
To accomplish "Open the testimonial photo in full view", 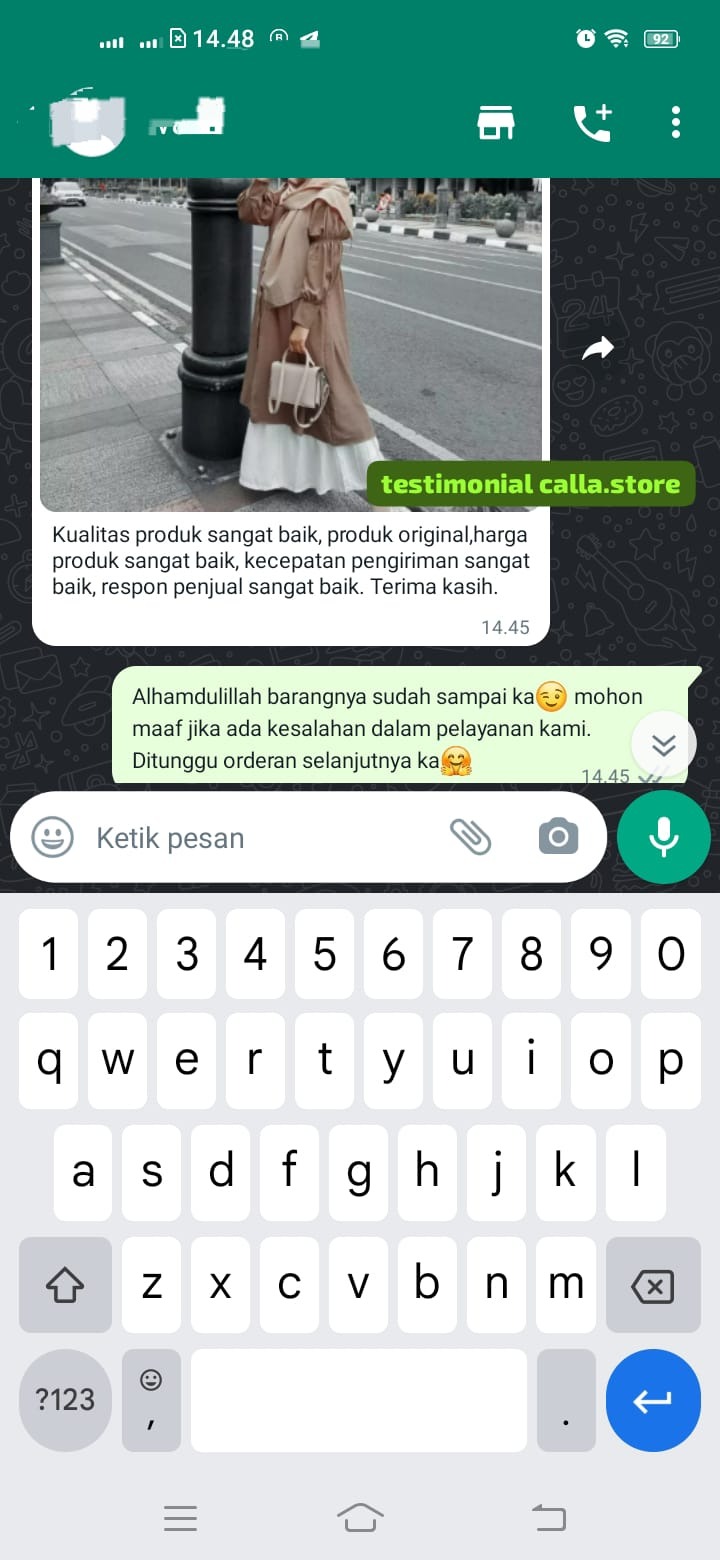I will tap(290, 340).
